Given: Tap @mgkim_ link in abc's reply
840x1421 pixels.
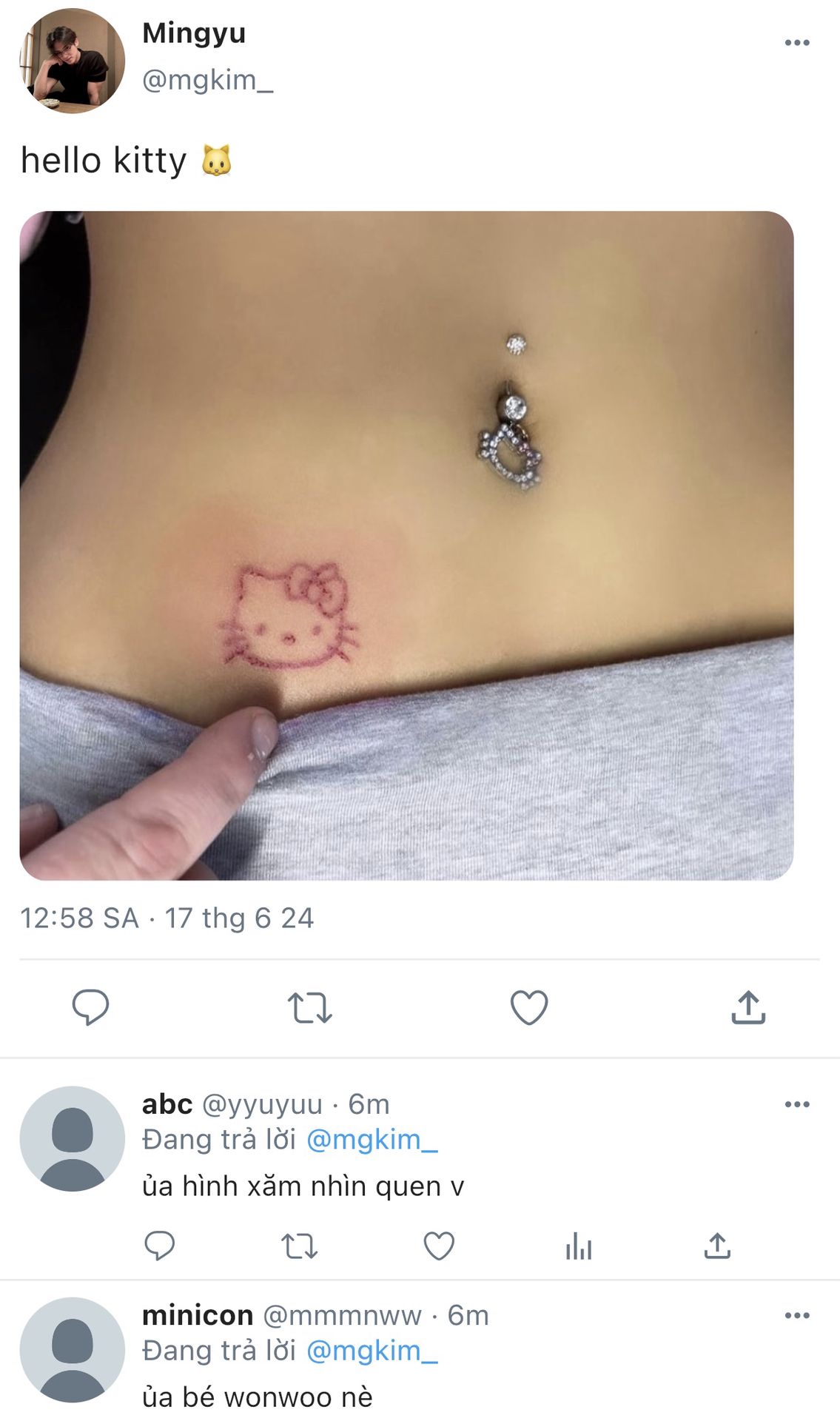Looking at the screenshot, I should click(372, 1140).
